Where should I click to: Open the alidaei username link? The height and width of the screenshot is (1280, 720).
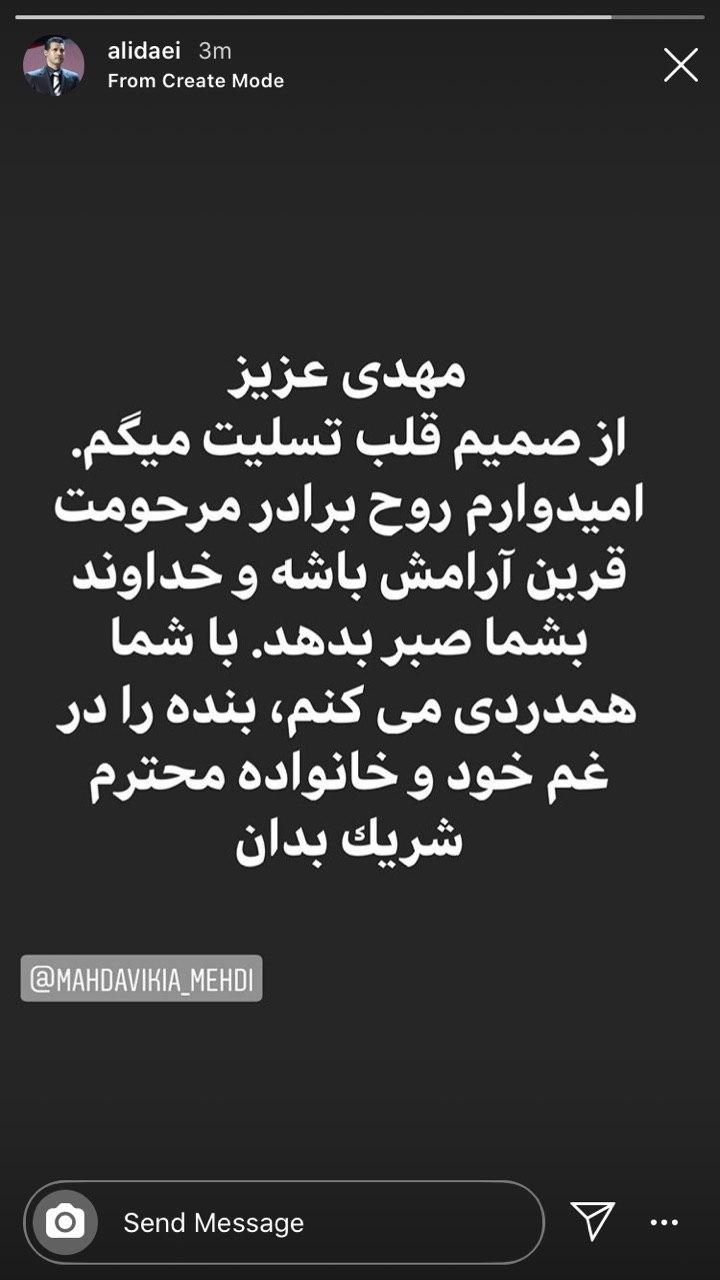[144, 51]
